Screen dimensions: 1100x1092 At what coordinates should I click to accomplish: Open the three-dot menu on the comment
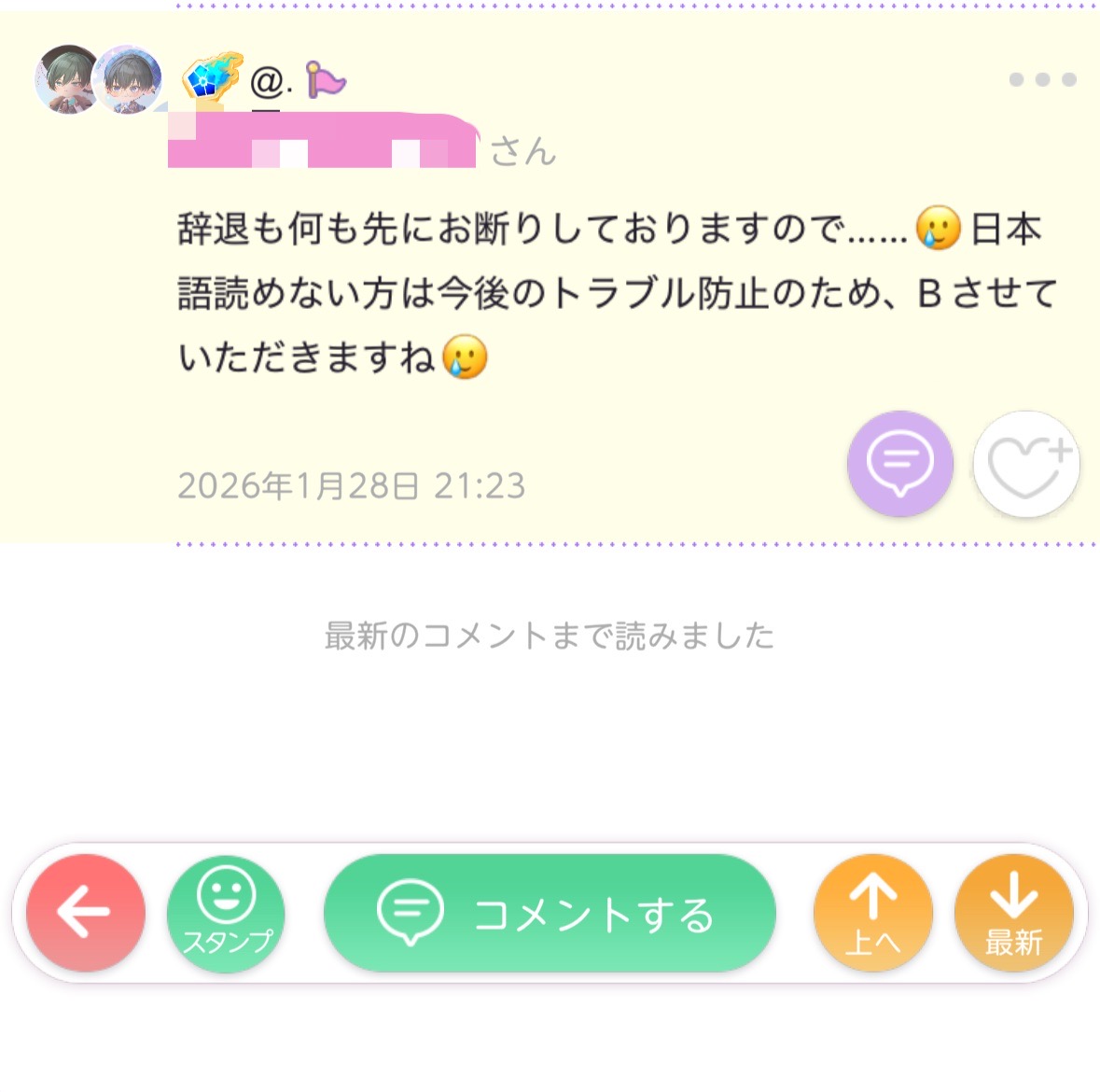[1042, 80]
